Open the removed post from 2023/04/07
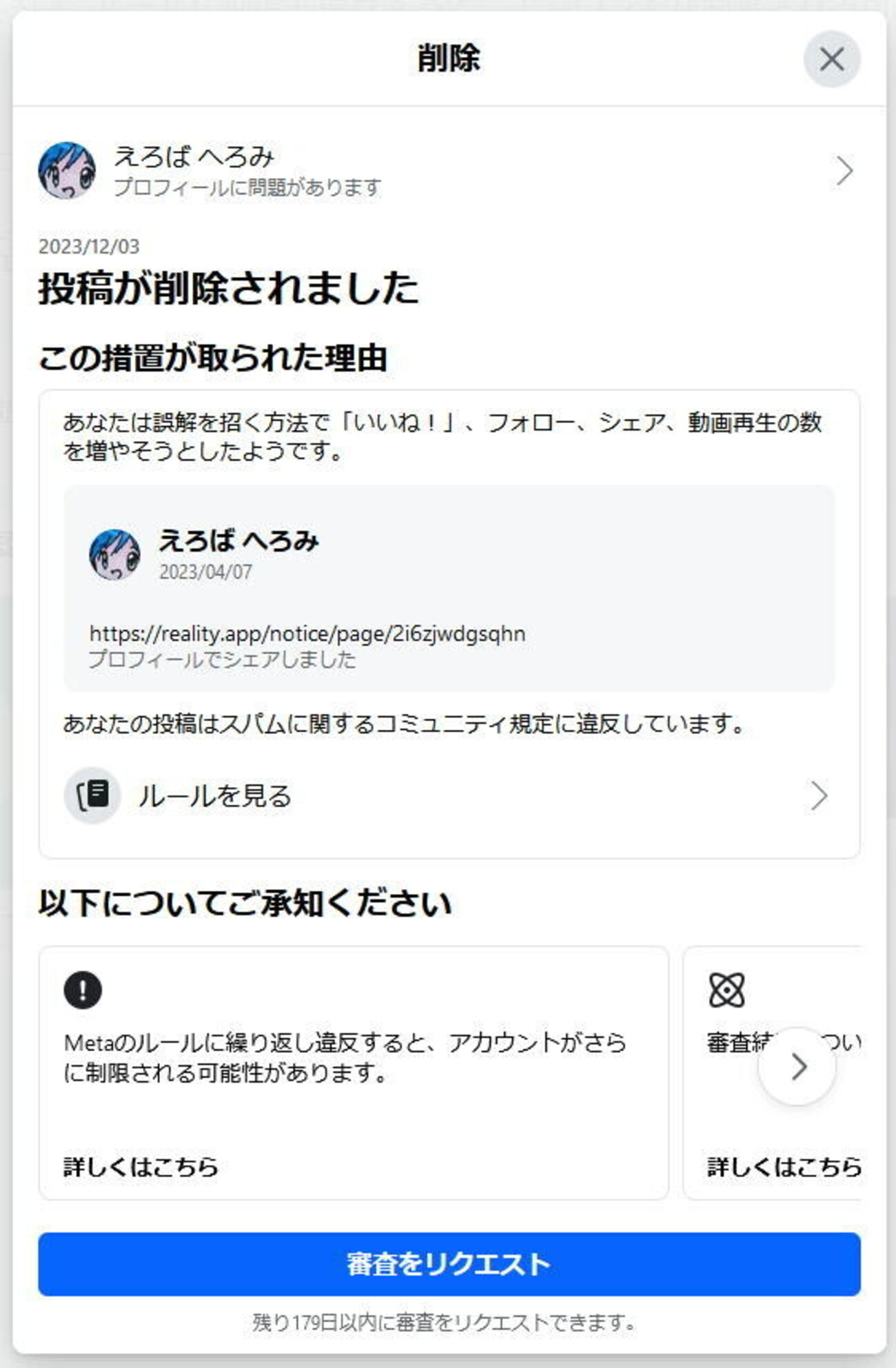The image size is (896, 1368). point(449,588)
